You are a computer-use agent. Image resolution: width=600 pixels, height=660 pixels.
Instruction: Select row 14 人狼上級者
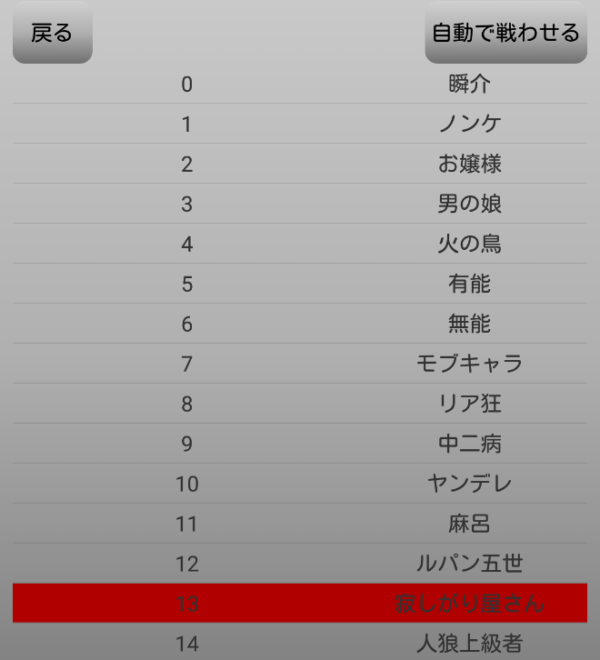pos(300,643)
